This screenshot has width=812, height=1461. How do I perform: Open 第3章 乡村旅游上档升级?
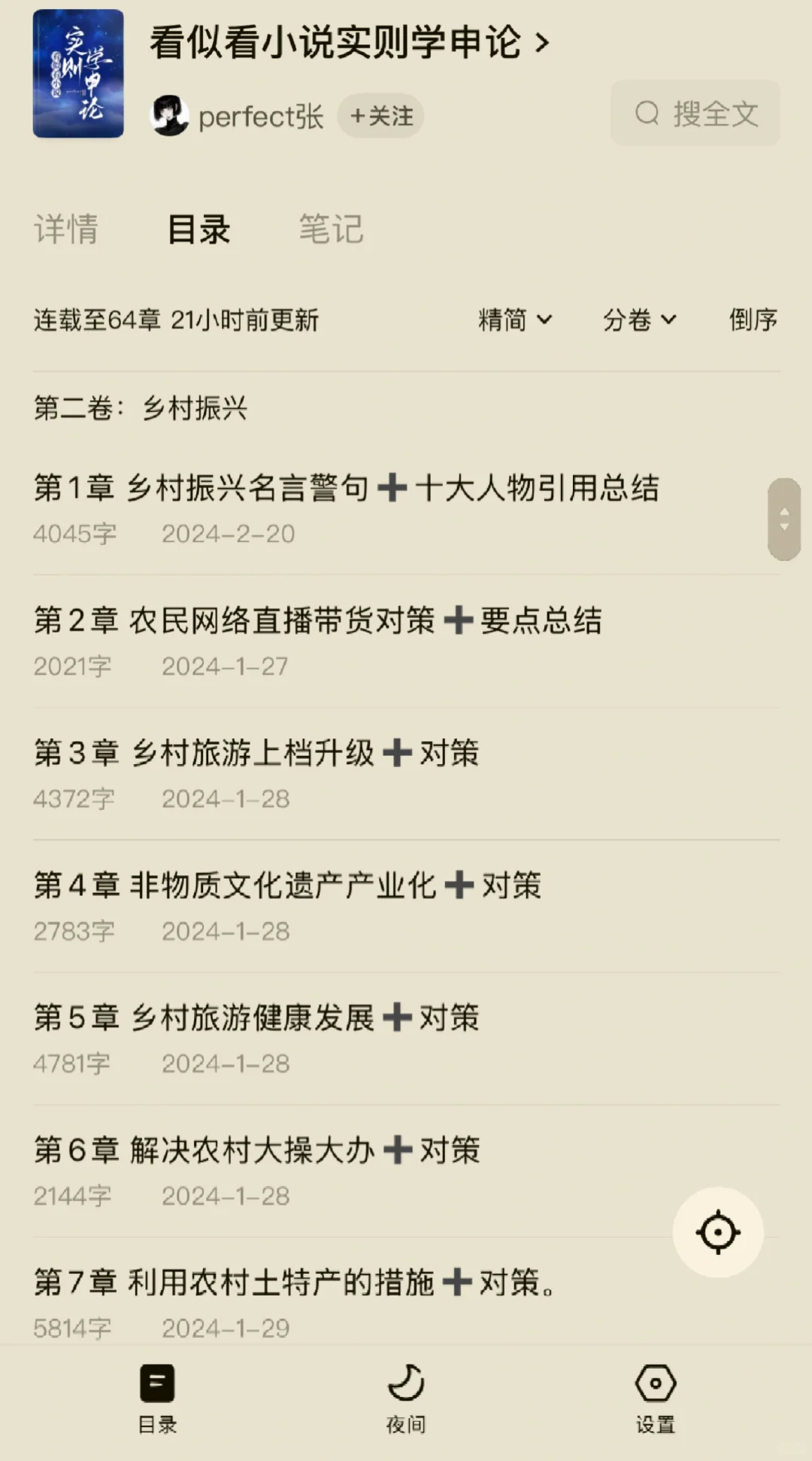(406, 774)
